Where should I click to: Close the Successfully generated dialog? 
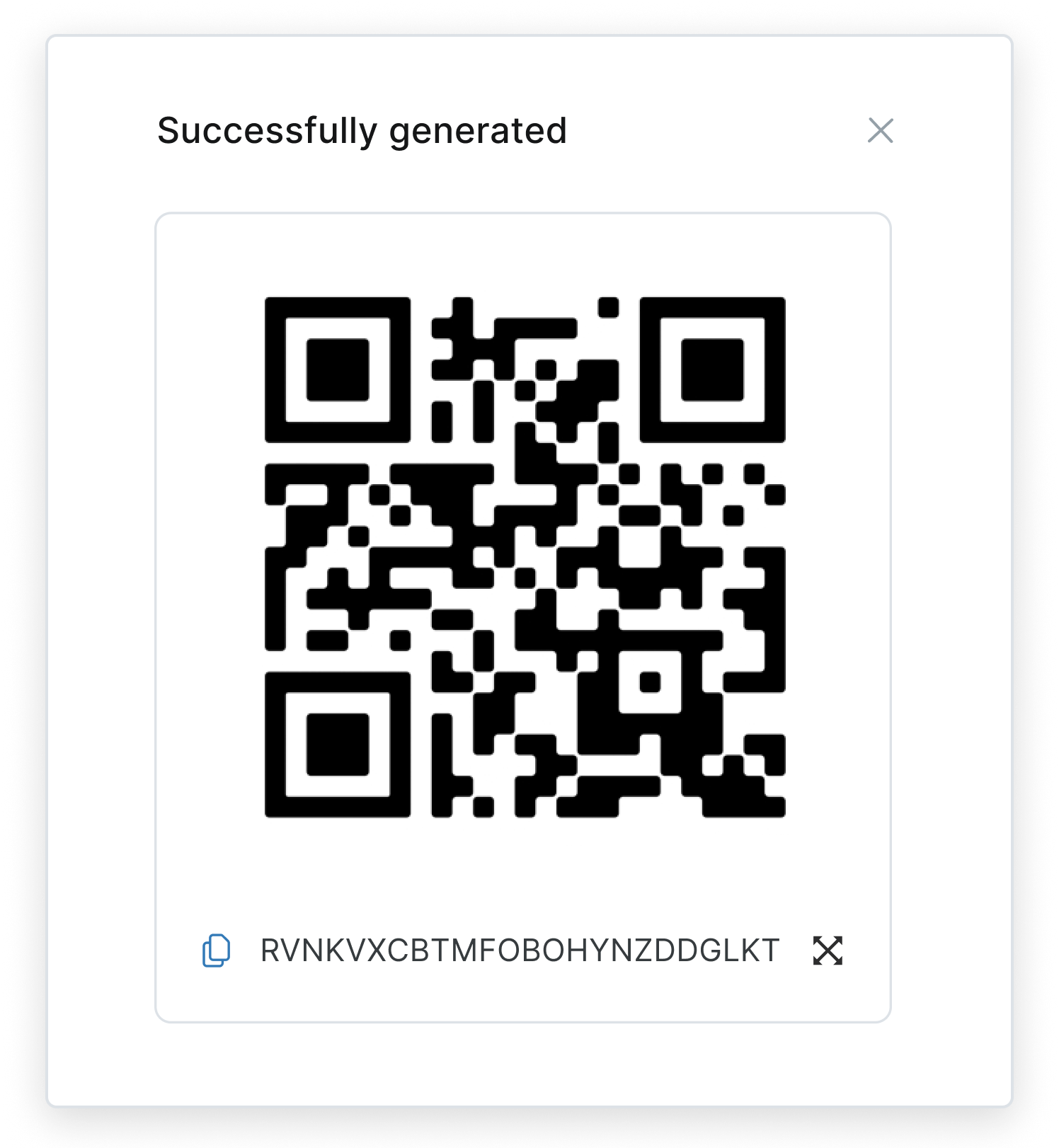pyautogui.click(x=880, y=131)
